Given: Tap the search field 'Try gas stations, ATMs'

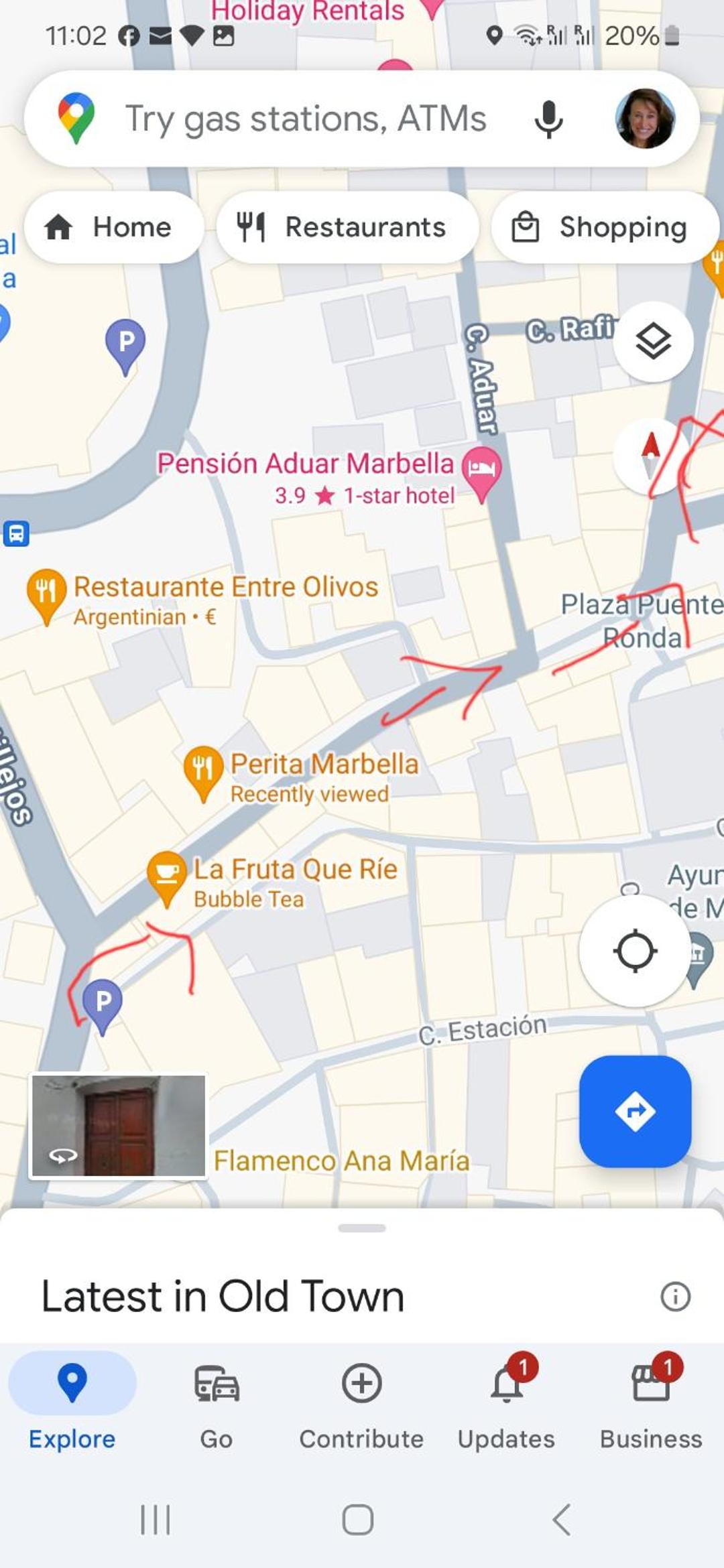Looking at the screenshot, I should tap(305, 119).
